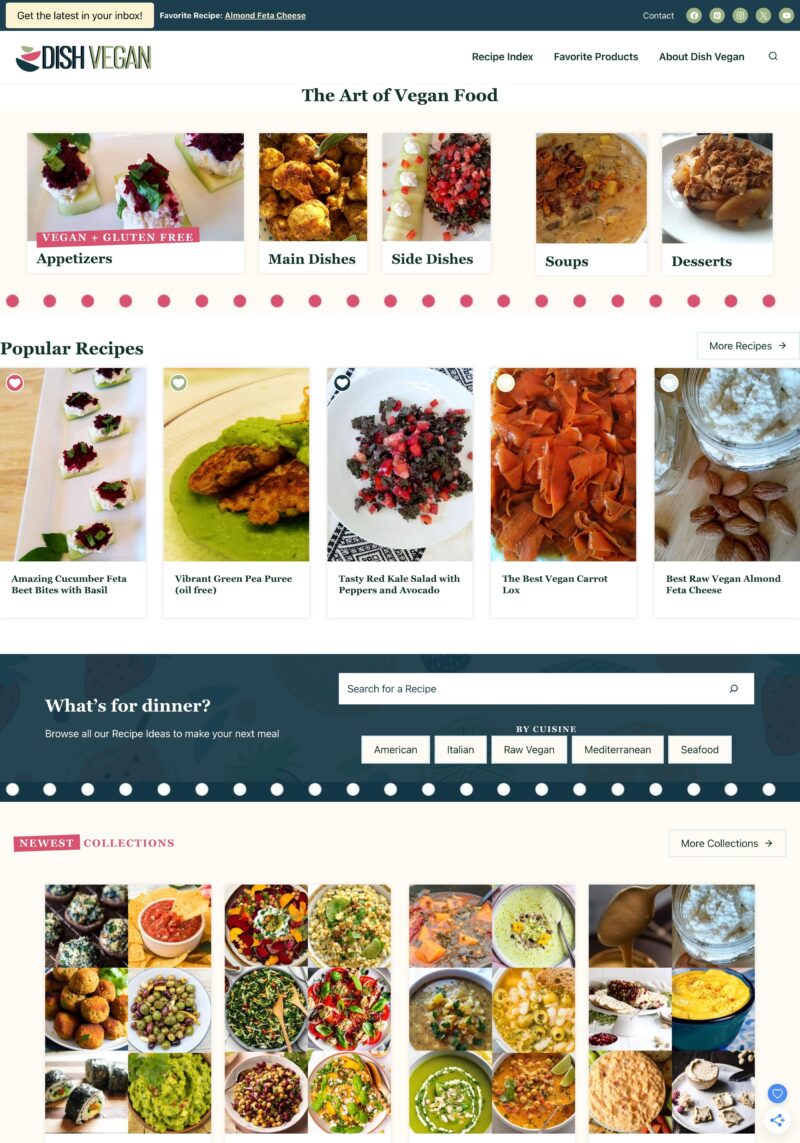Open the Almond Feta Cheese favorite recipe link

pyautogui.click(x=266, y=15)
